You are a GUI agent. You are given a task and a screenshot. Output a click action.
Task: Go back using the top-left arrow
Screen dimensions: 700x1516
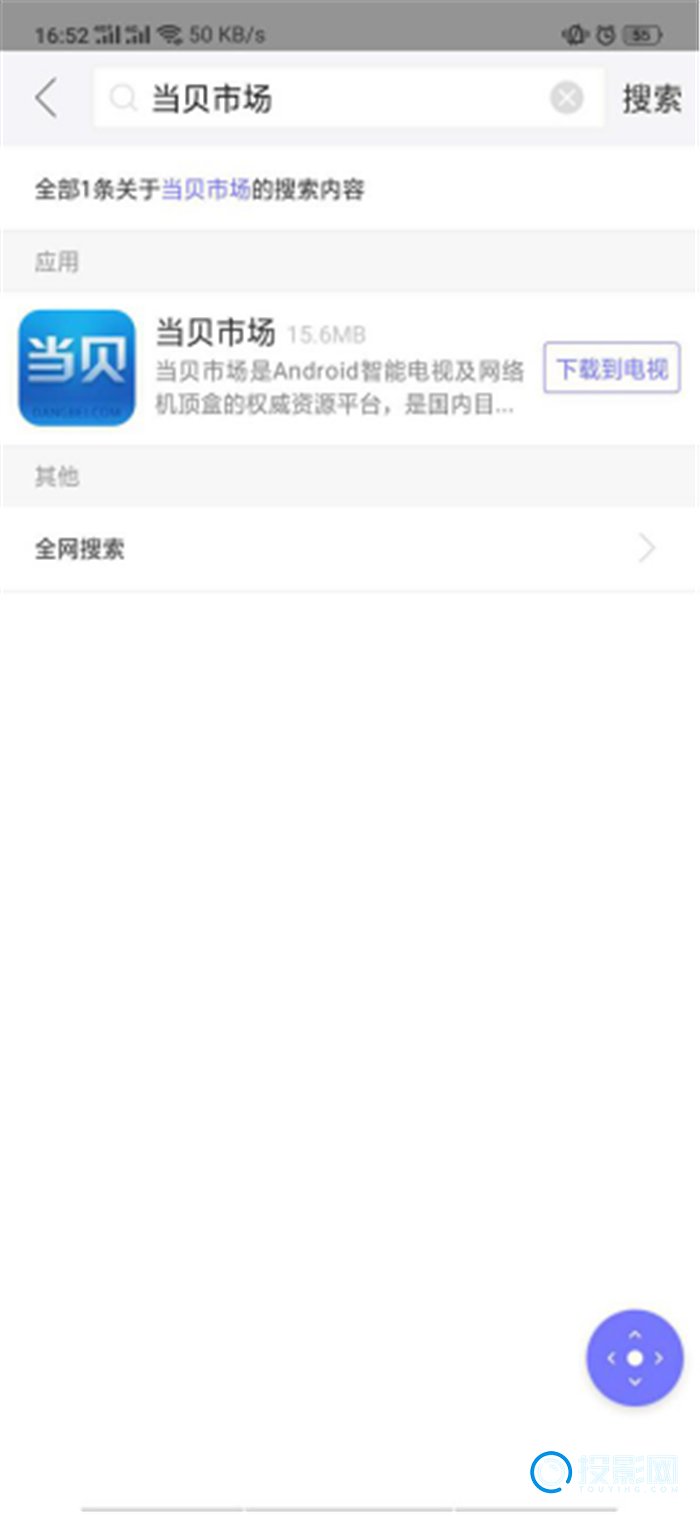[x=46, y=99]
